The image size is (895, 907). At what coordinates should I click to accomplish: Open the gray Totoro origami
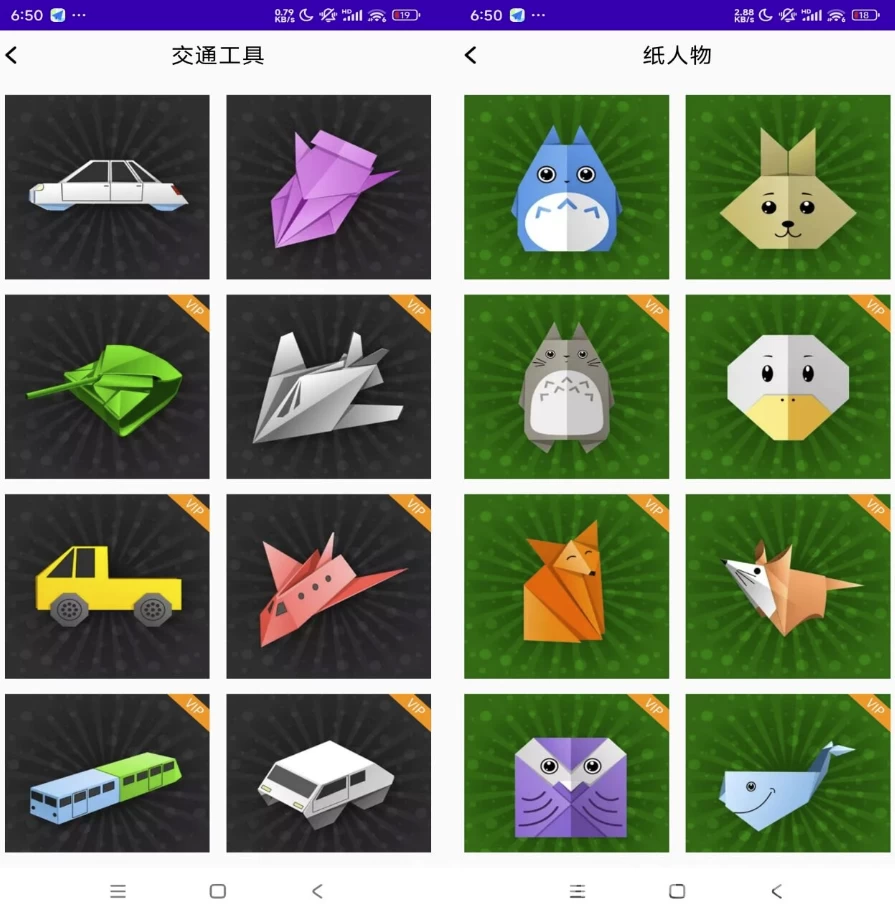tap(566, 387)
